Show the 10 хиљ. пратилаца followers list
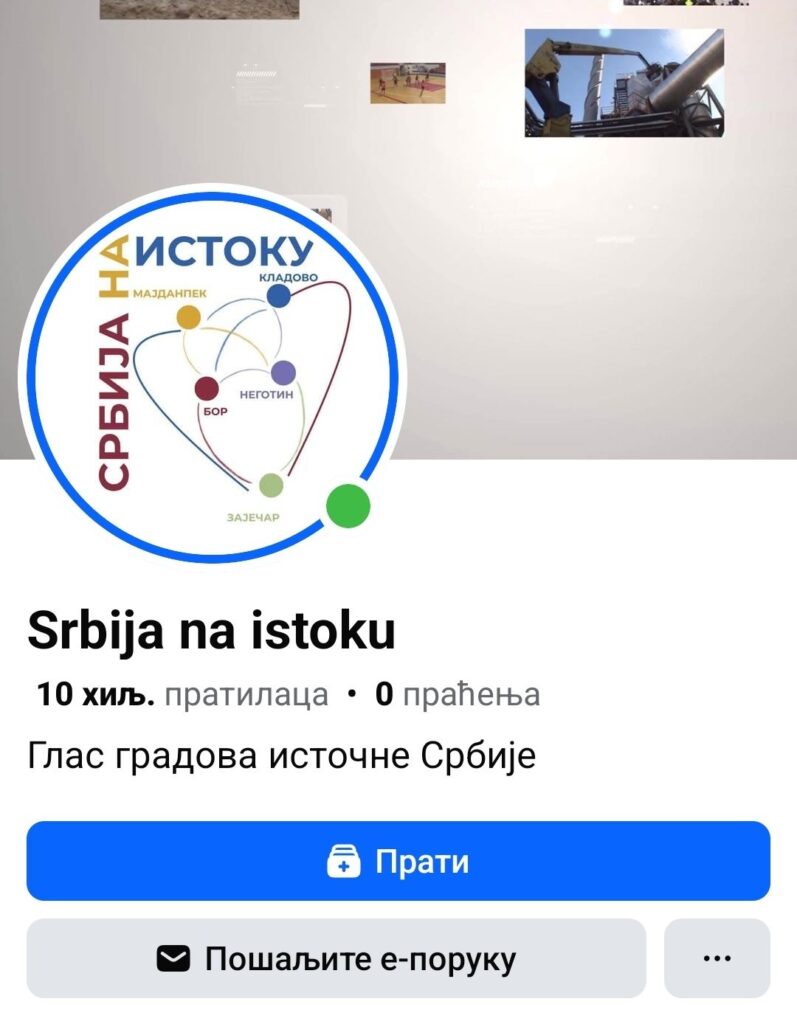The height and width of the screenshot is (1024, 797). 182,695
